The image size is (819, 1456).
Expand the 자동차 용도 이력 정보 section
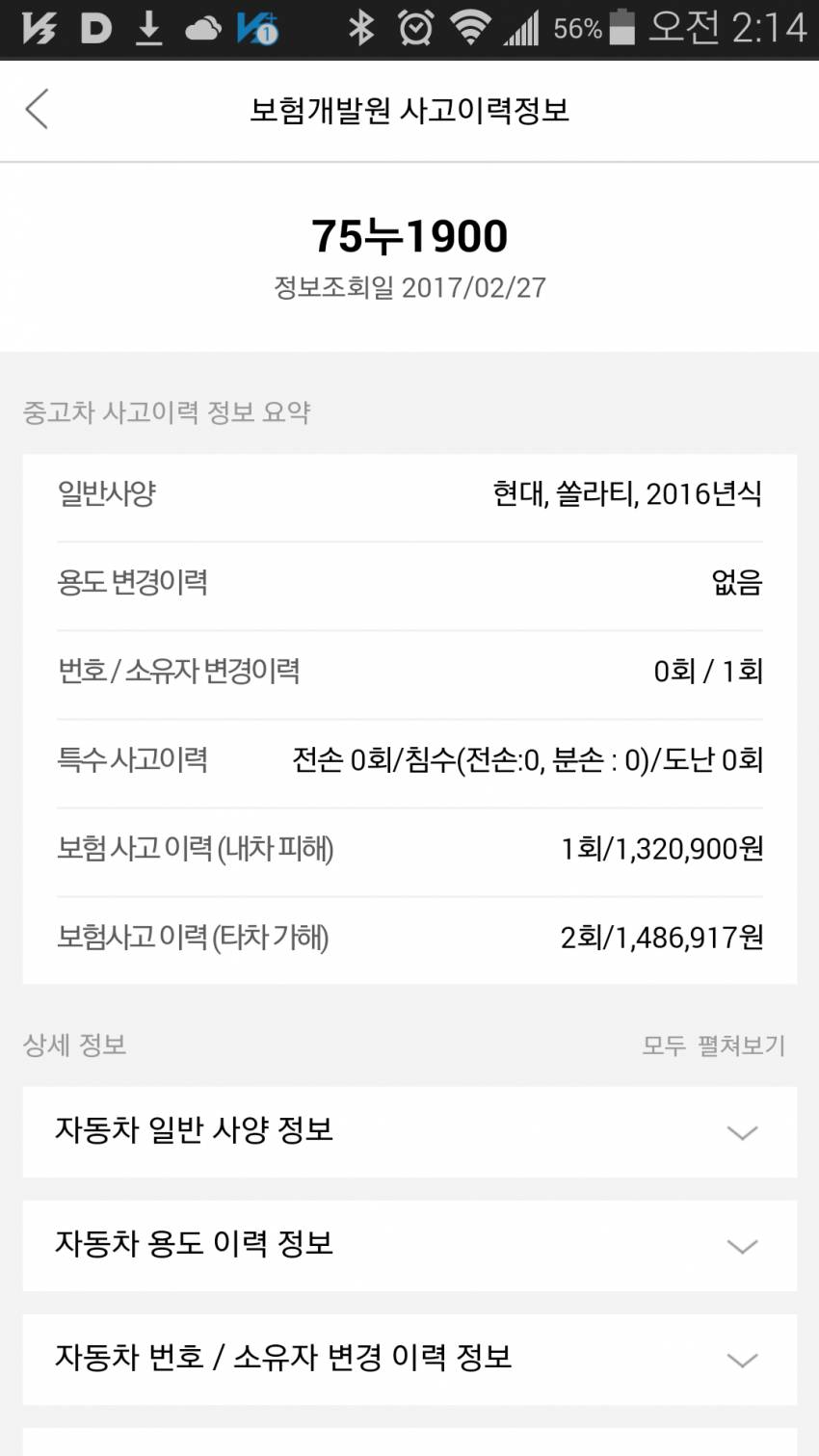click(409, 1246)
